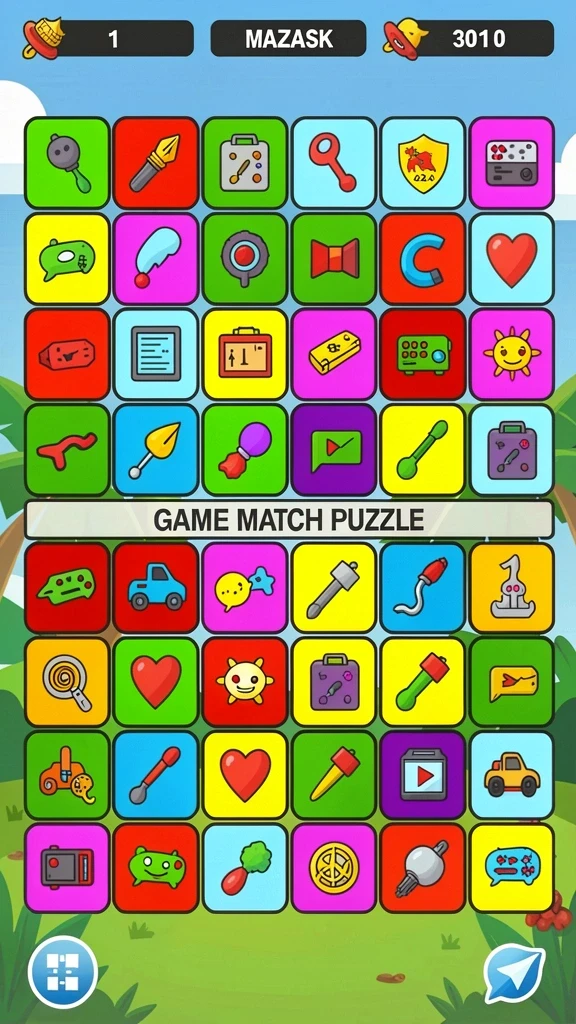Tap the gold round emblem on magenta tile
The width and height of the screenshot is (576, 1024).
point(334,868)
